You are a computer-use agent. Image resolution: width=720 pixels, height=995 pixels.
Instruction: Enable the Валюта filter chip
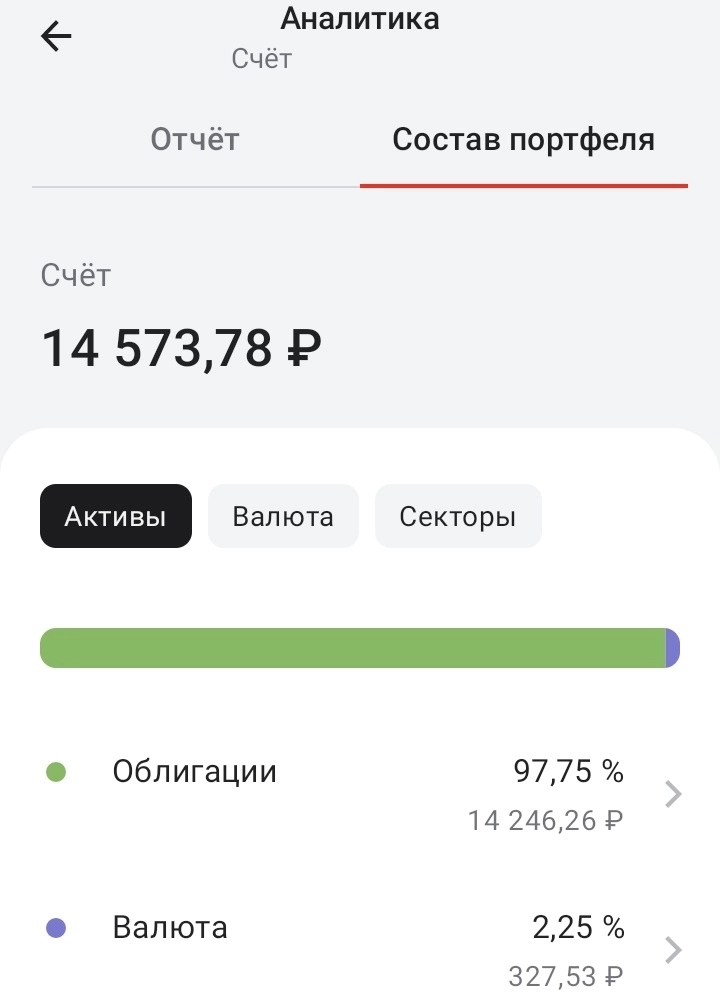tap(283, 515)
